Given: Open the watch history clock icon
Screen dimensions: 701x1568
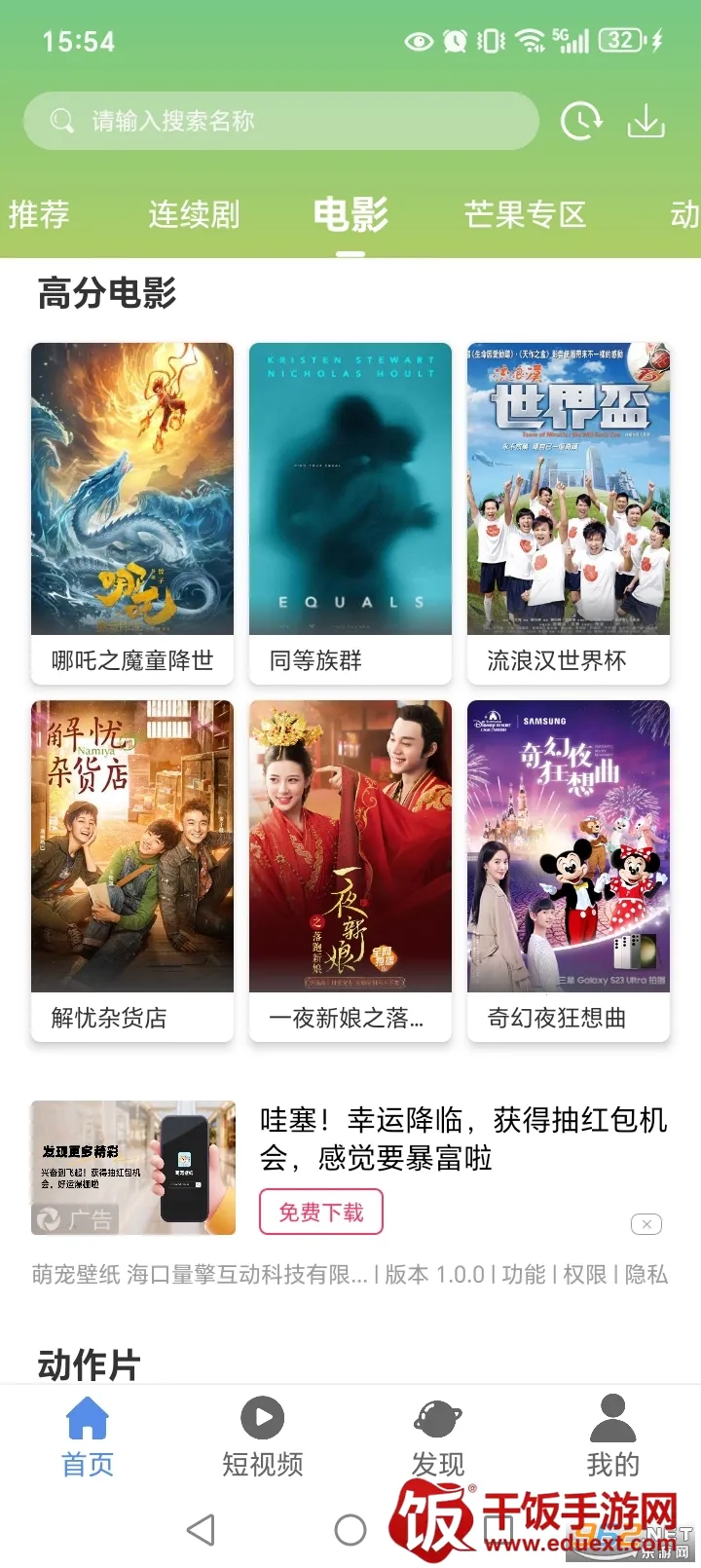Looking at the screenshot, I should [581, 121].
